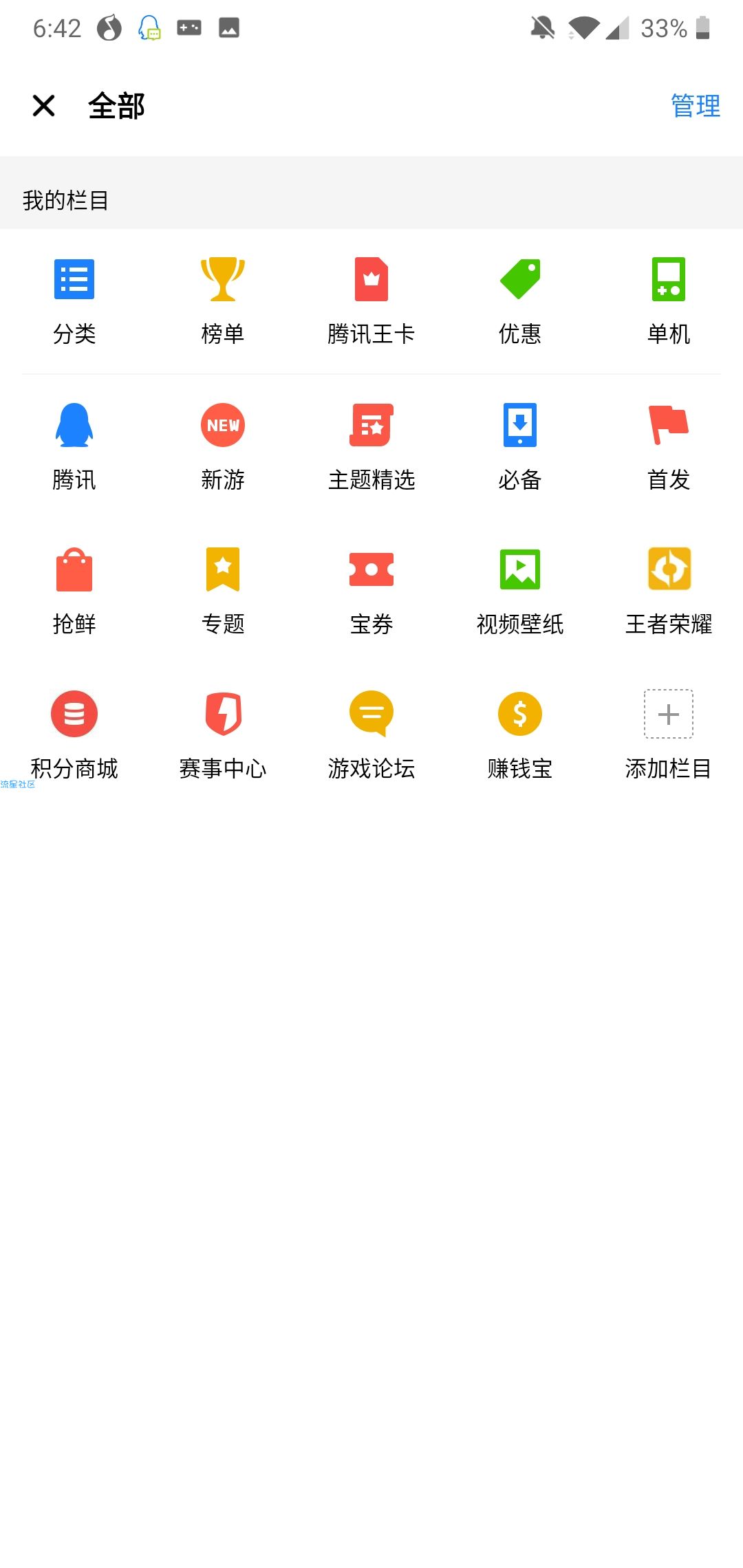Select 腾讯王卡
The width and height of the screenshot is (743, 1568).
point(371,301)
